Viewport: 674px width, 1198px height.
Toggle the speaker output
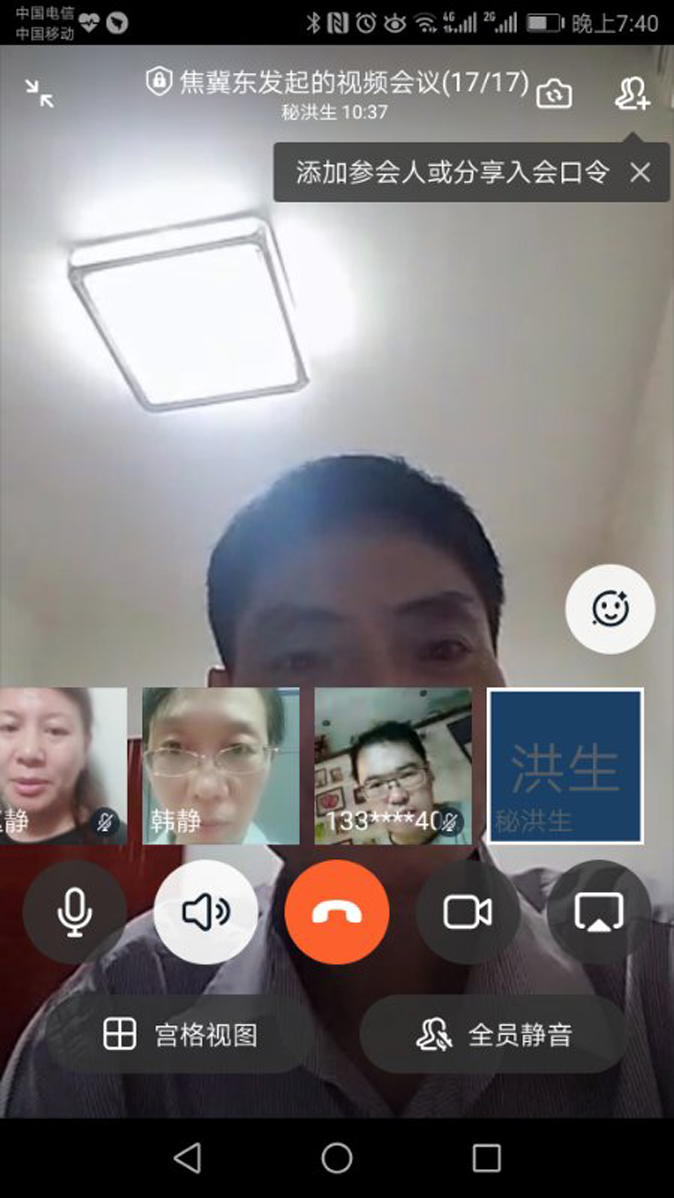[206, 912]
